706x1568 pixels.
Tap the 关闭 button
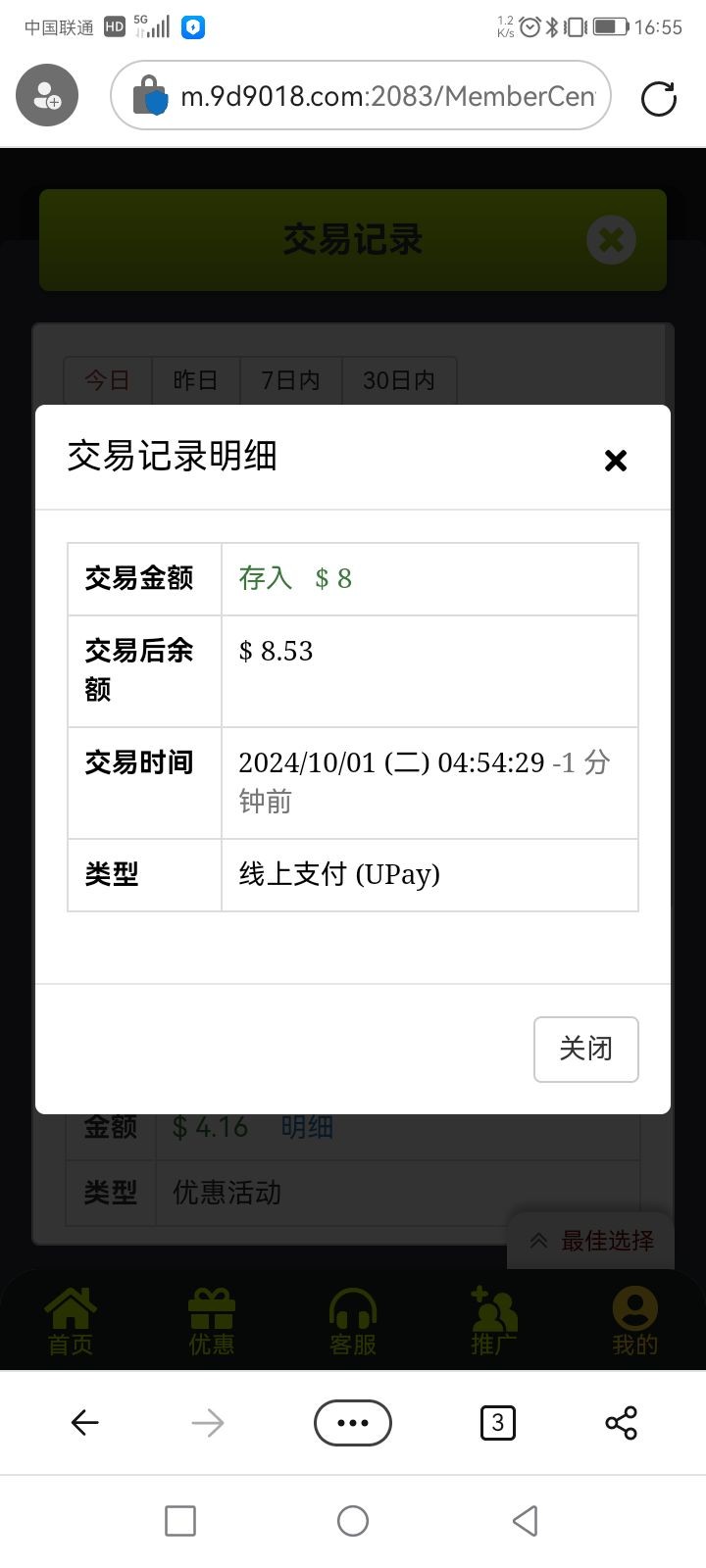coord(585,1049)
